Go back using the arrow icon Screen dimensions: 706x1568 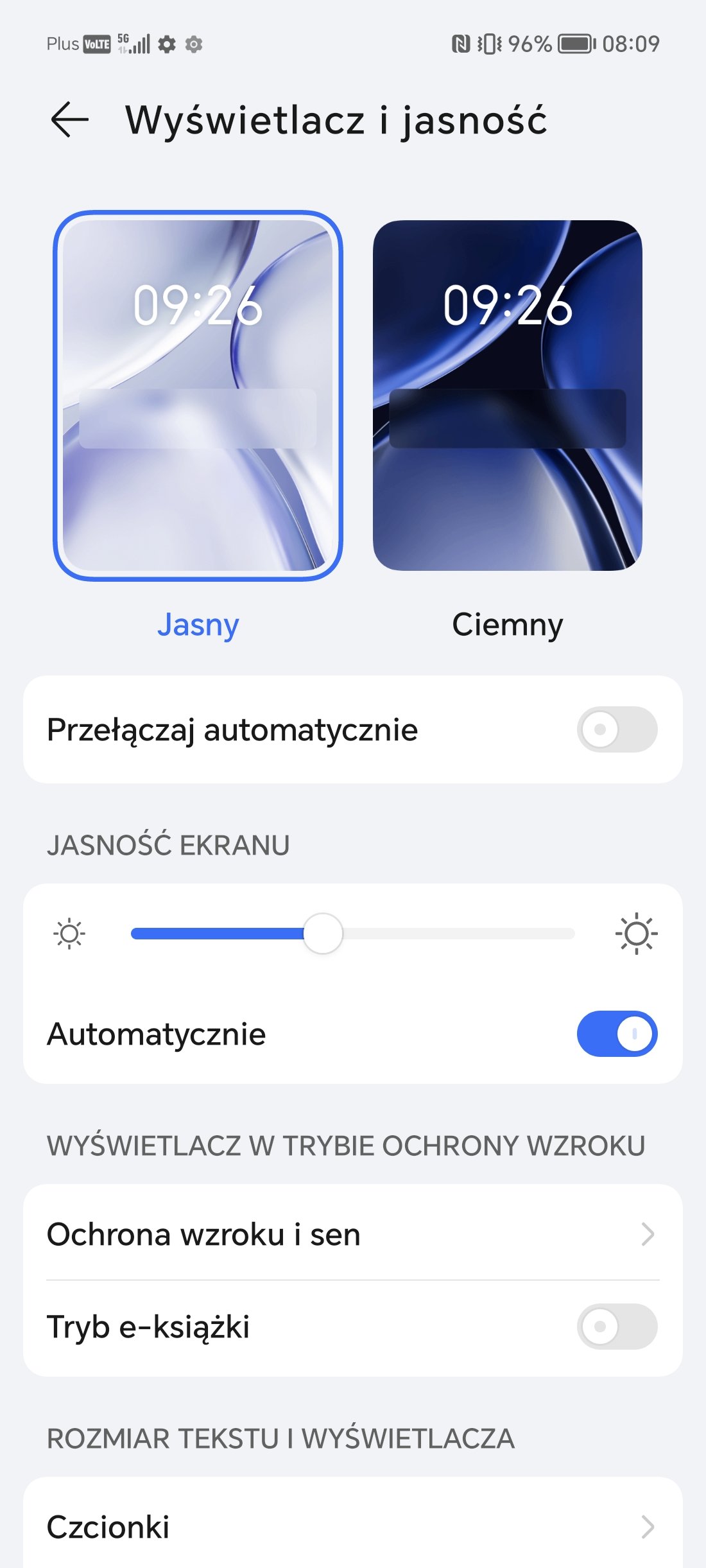click(x=69, y=119)
